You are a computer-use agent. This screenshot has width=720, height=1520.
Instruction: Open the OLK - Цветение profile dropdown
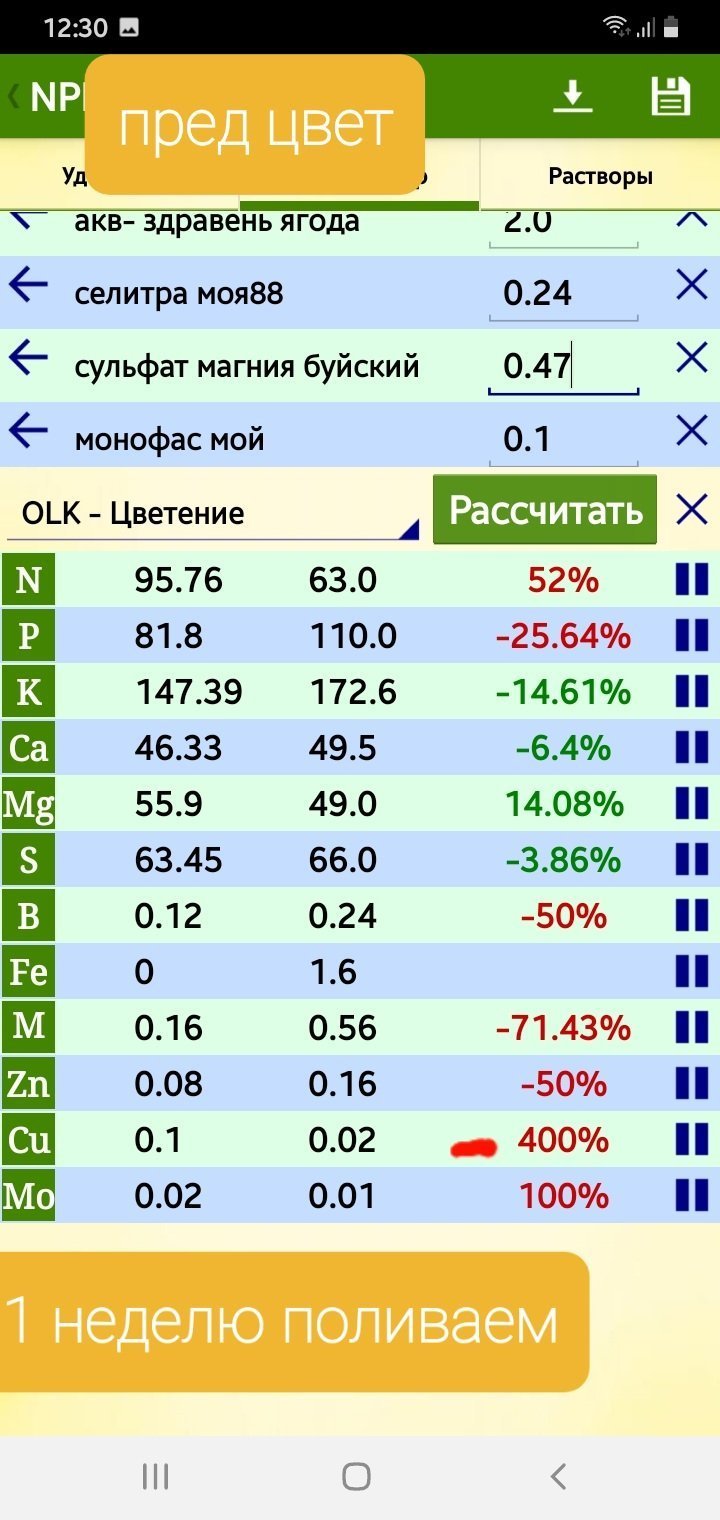(x=212, y=514)
